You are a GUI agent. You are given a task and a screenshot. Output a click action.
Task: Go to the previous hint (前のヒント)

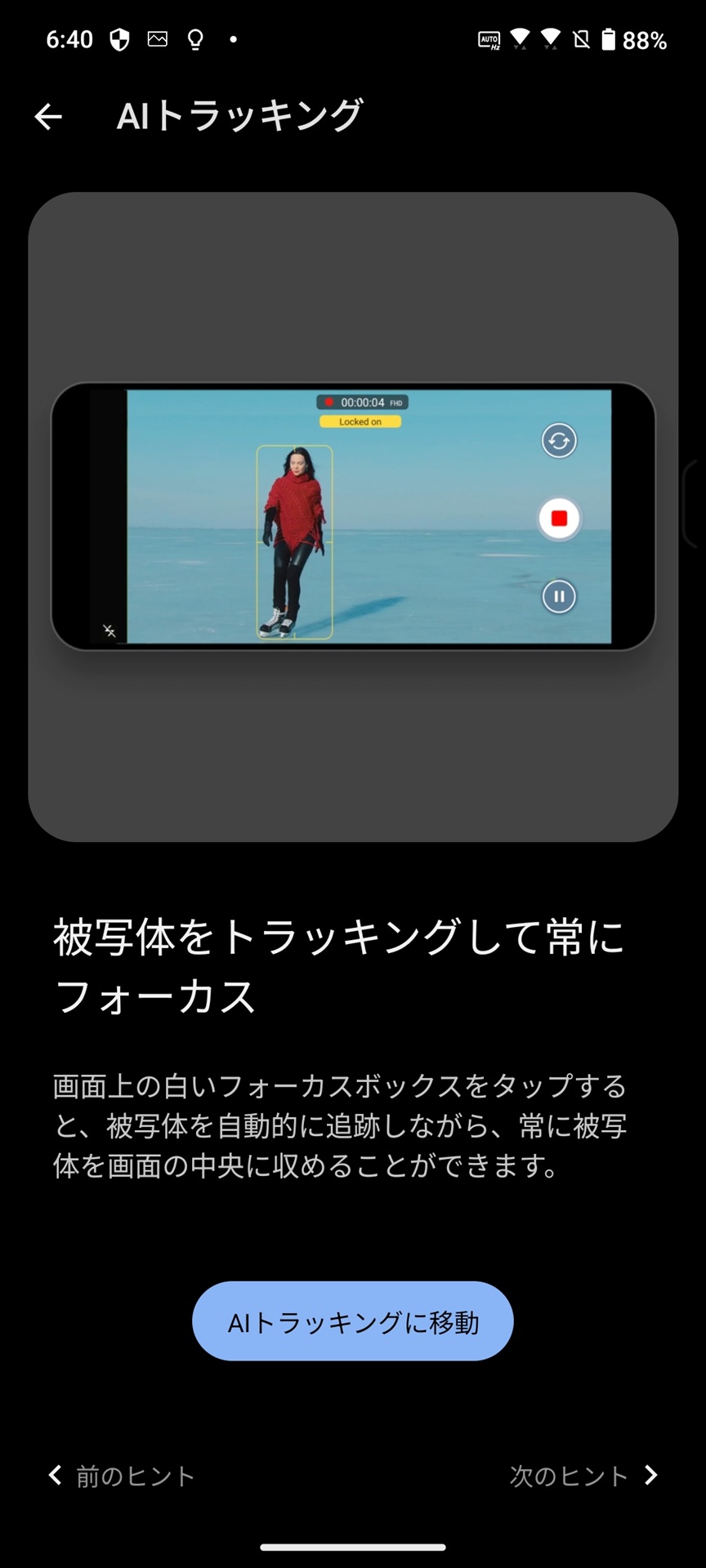click(x=123, y=1476)
